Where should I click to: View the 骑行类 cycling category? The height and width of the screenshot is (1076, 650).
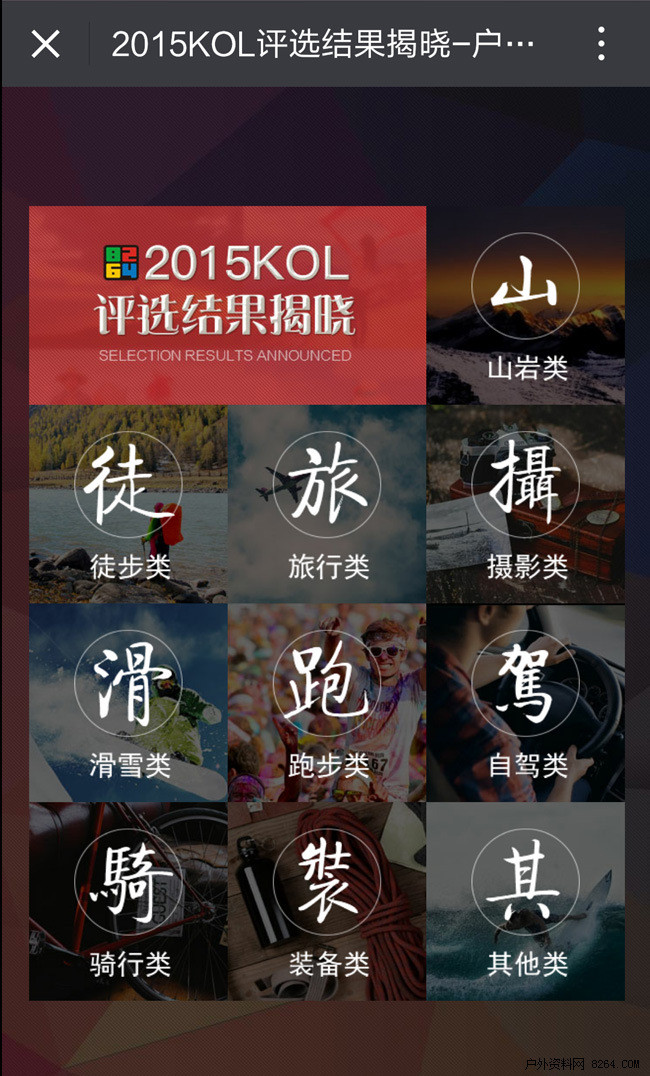[x=128, y=901]
